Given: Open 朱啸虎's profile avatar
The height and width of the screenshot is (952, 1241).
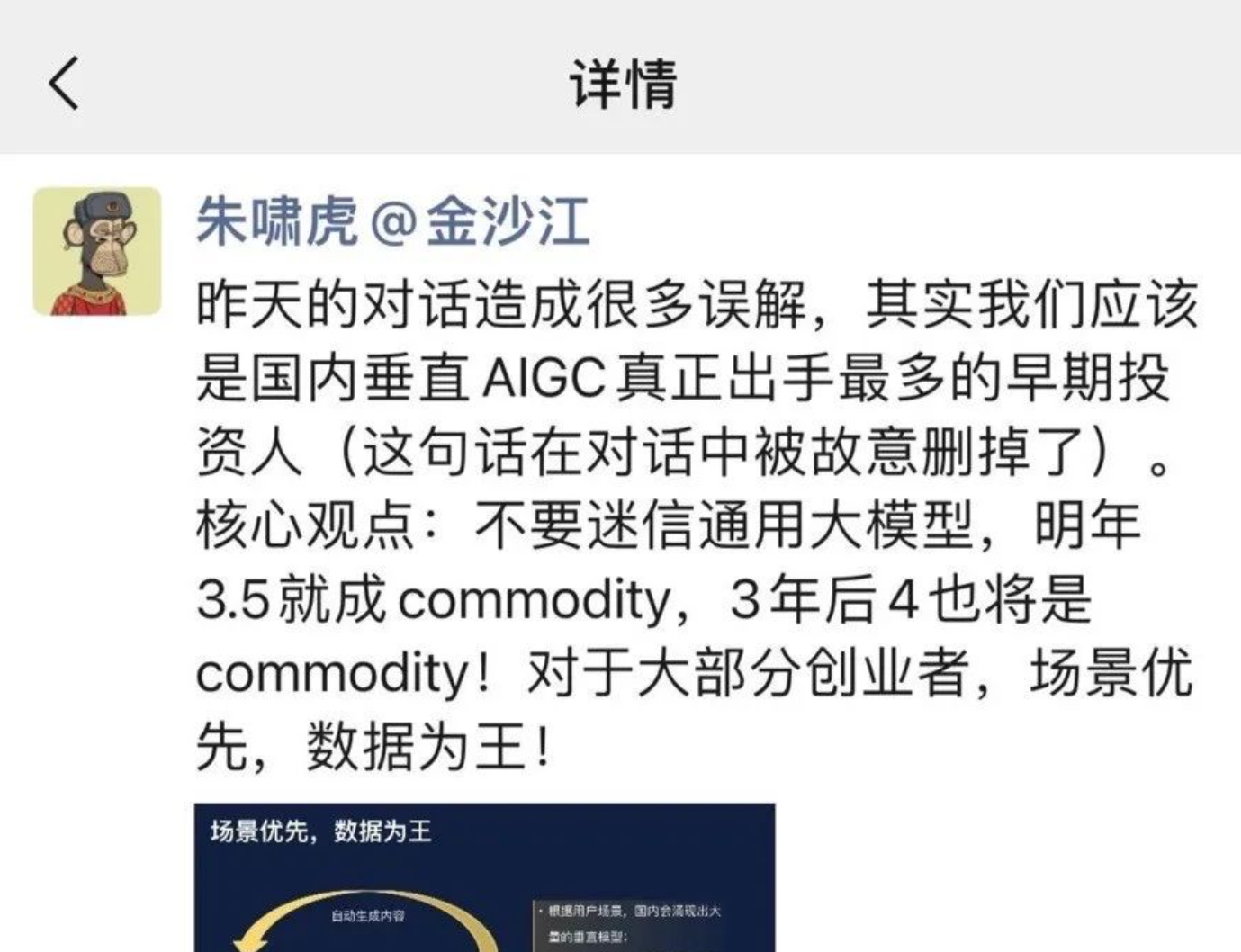Looking at the screenshot, I should (x=97, y=251).
